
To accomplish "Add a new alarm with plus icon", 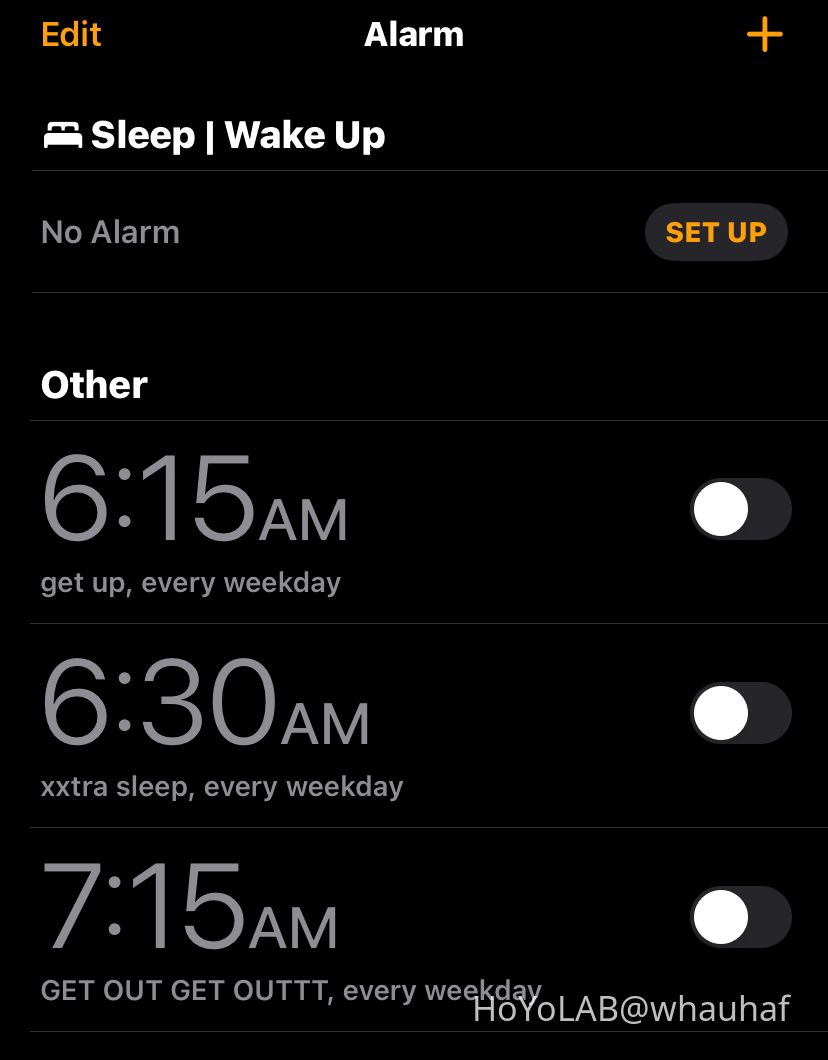I will (764, 35).
